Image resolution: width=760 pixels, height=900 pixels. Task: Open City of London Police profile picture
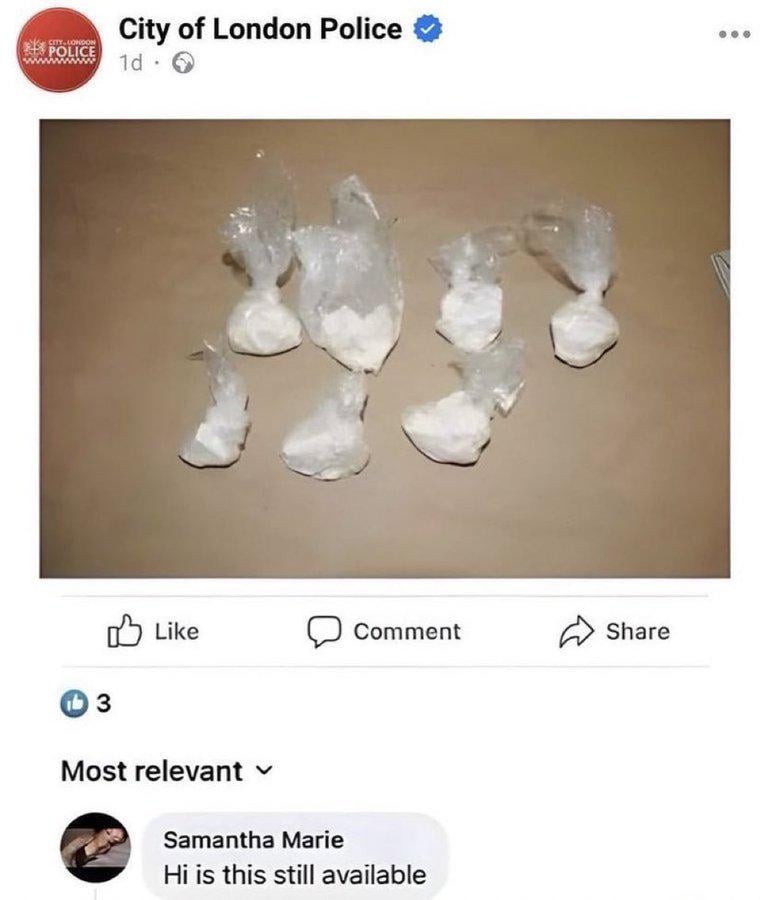tap(60, 49)
